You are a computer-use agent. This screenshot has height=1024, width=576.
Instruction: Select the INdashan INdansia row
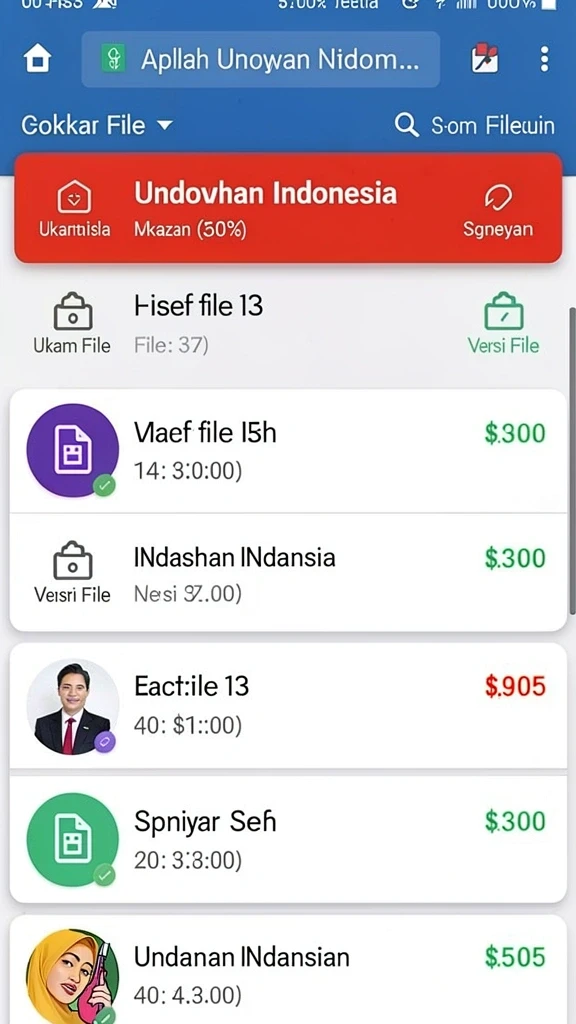coord(288,573)
